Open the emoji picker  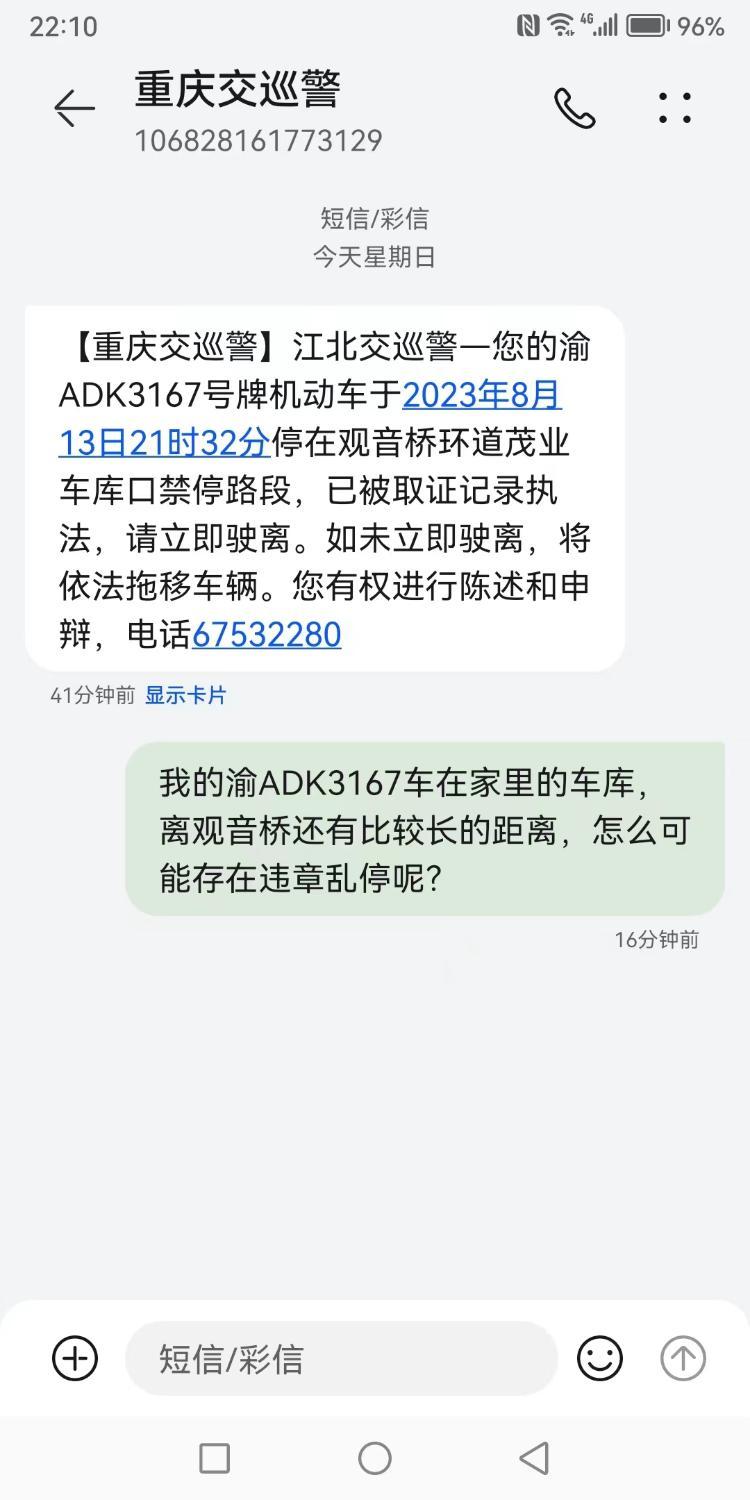600,1358
